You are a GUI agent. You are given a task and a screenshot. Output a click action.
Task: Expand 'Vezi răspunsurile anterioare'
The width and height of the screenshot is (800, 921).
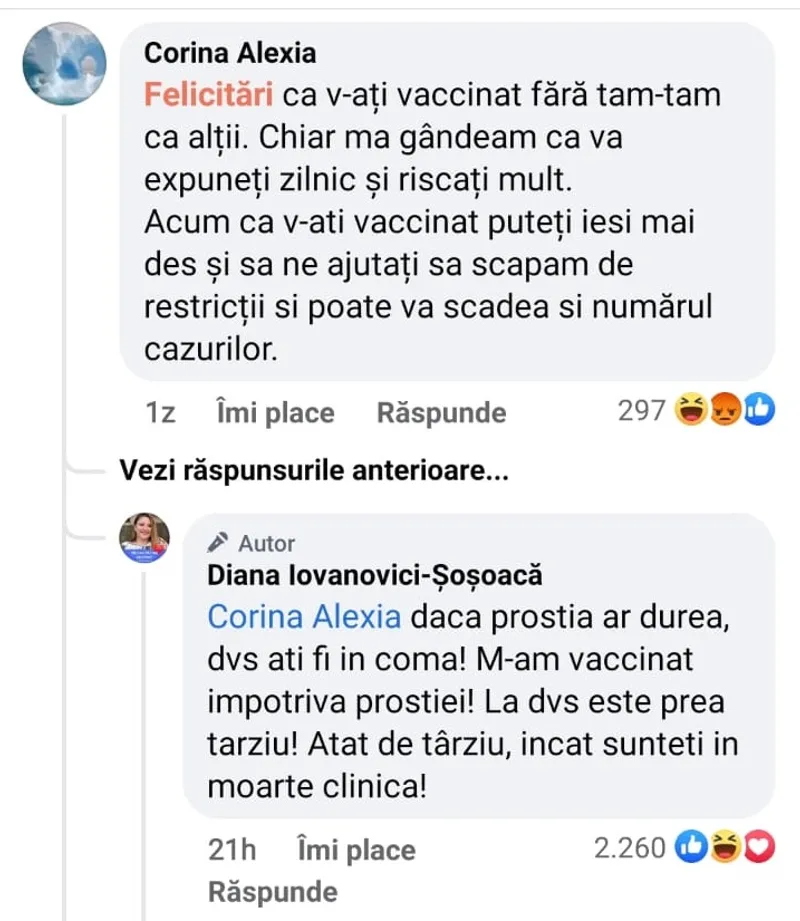[313, 471]
